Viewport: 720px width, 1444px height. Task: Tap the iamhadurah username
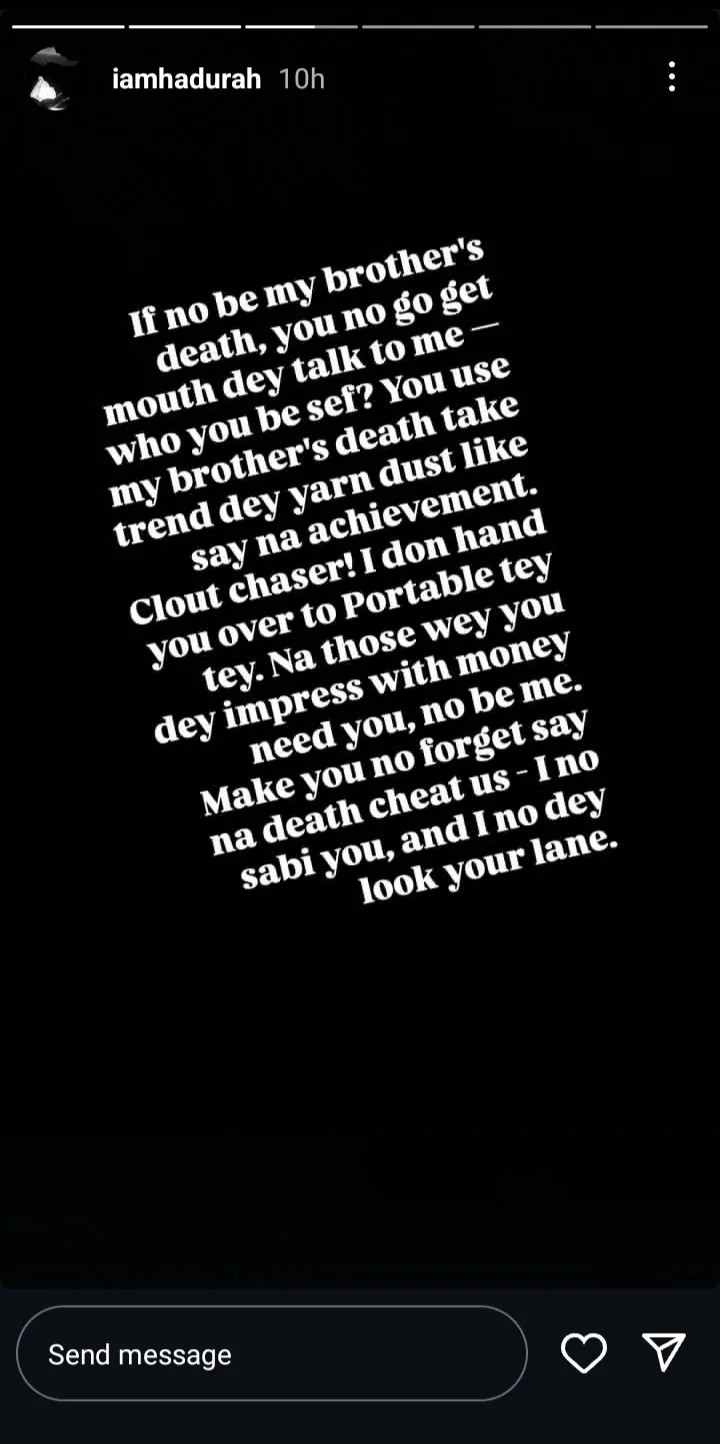point(186,79)
